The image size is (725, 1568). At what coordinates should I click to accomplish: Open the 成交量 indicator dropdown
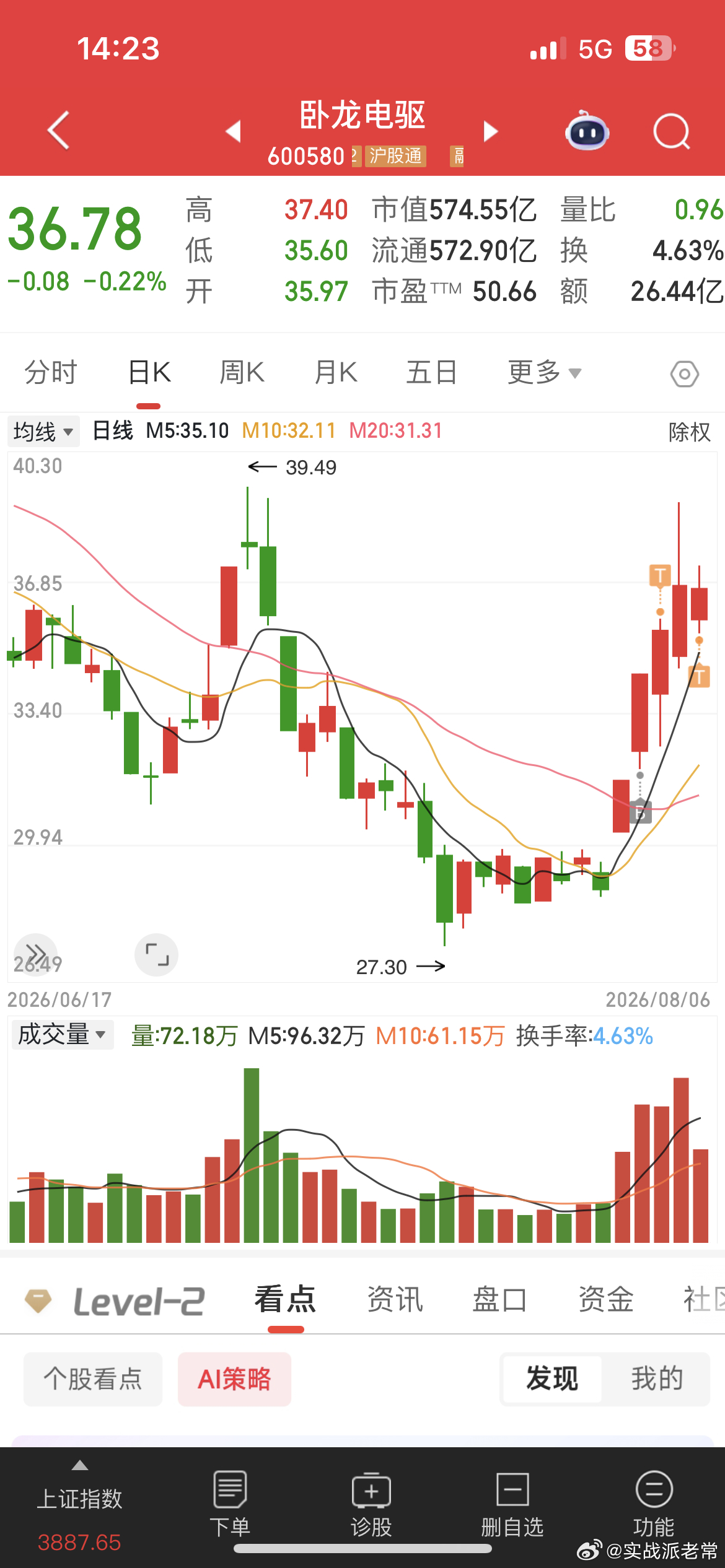tap(62, 1034)
